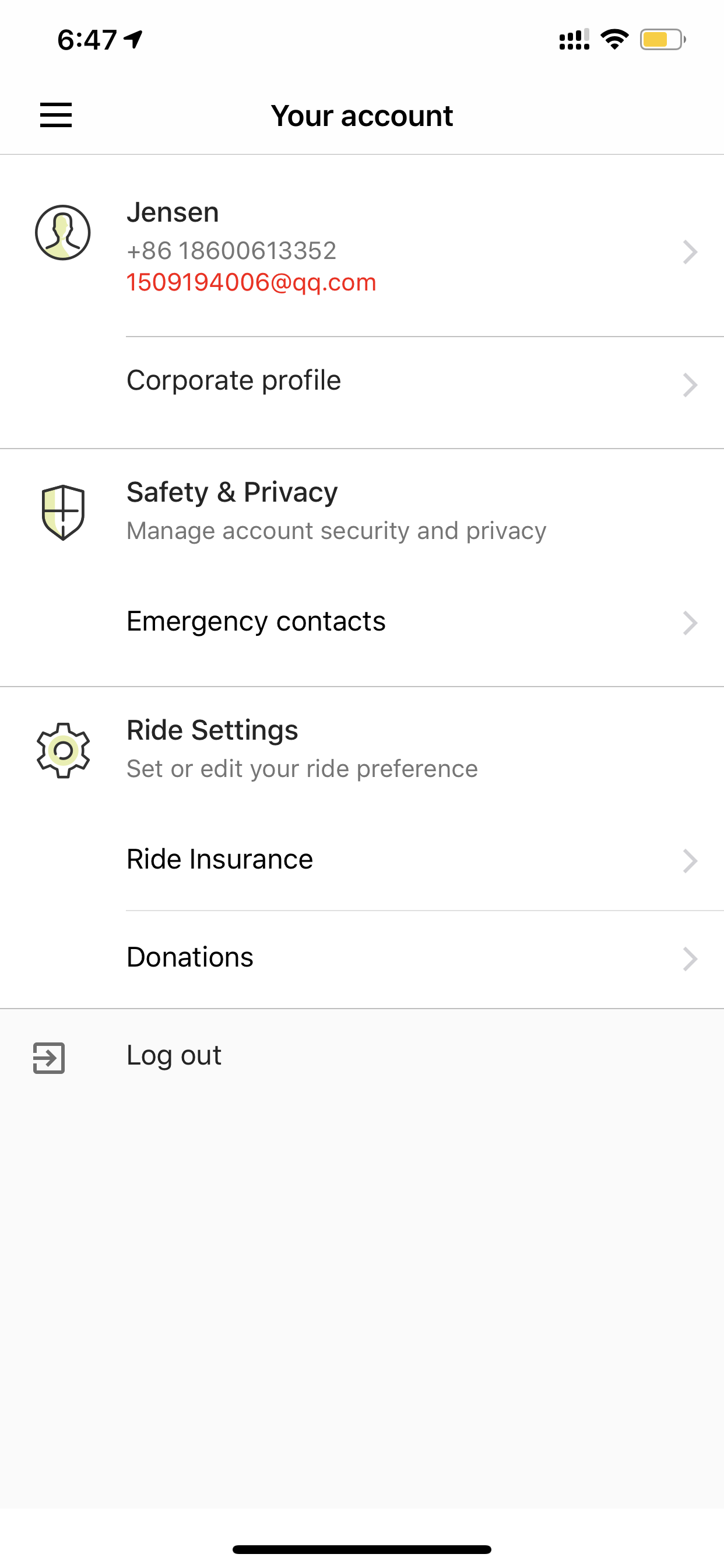
Task: Open Jensen's profile details
Action: [362, 246]
